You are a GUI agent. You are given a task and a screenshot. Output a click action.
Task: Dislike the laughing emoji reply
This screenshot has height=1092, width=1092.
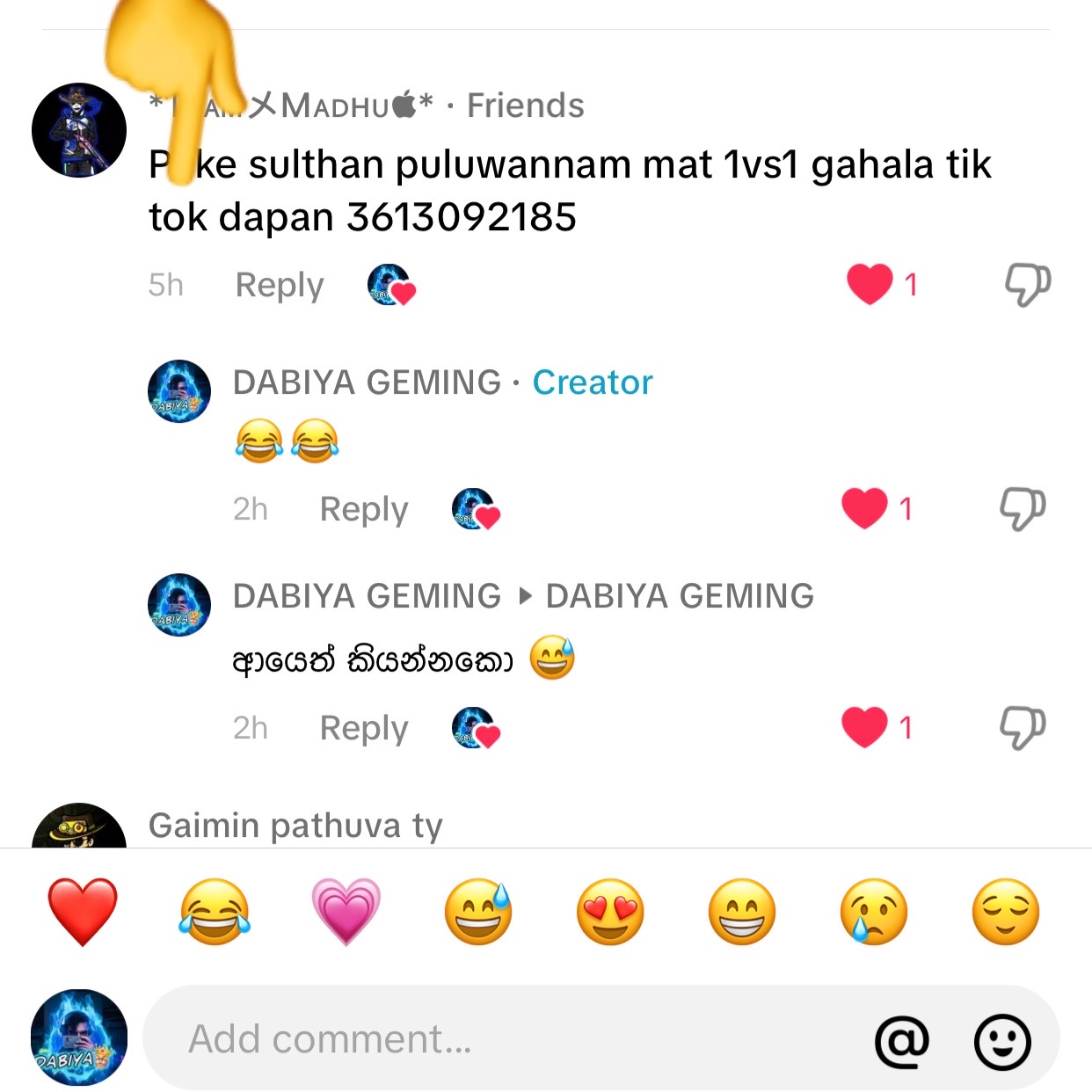1022,508
